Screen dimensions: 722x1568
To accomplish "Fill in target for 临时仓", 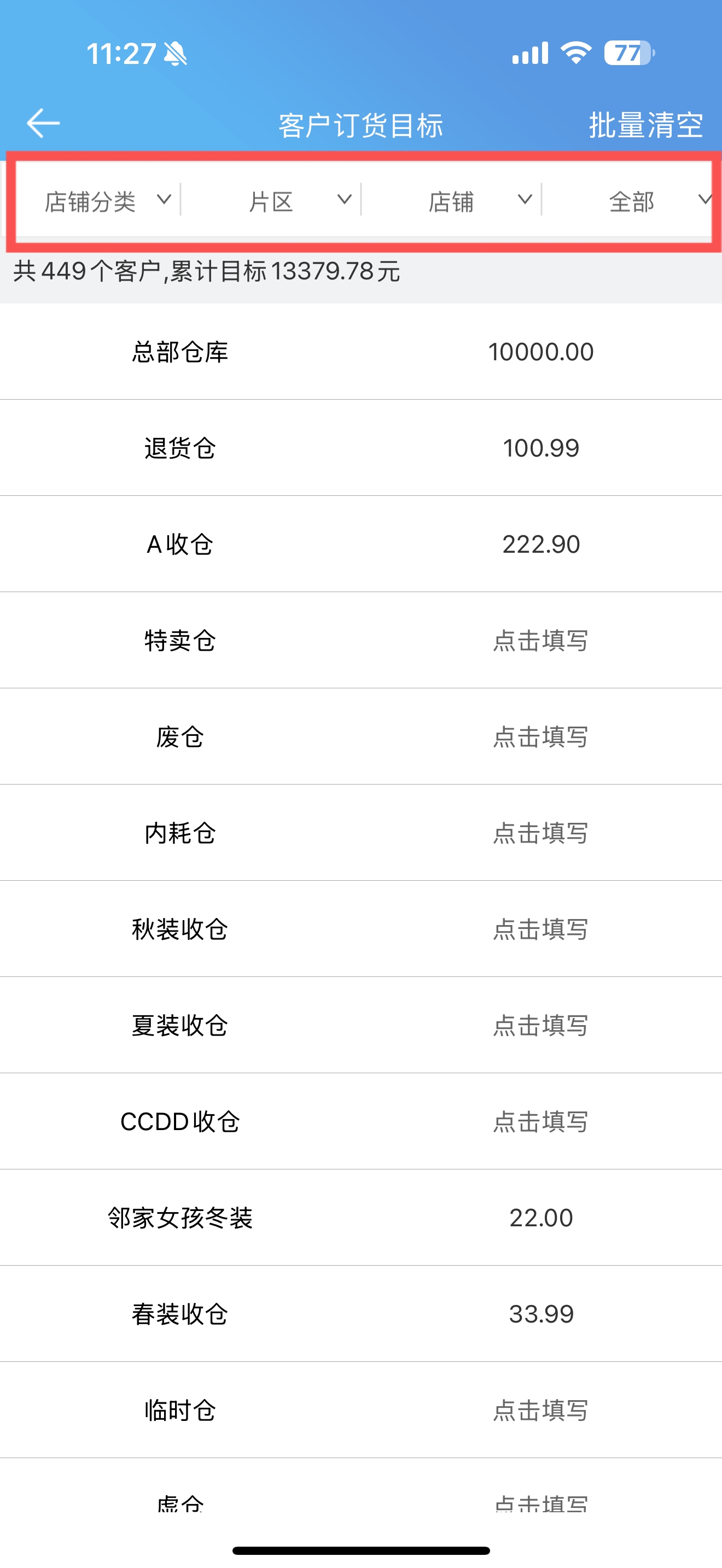I will click(x=540, y=1410).
